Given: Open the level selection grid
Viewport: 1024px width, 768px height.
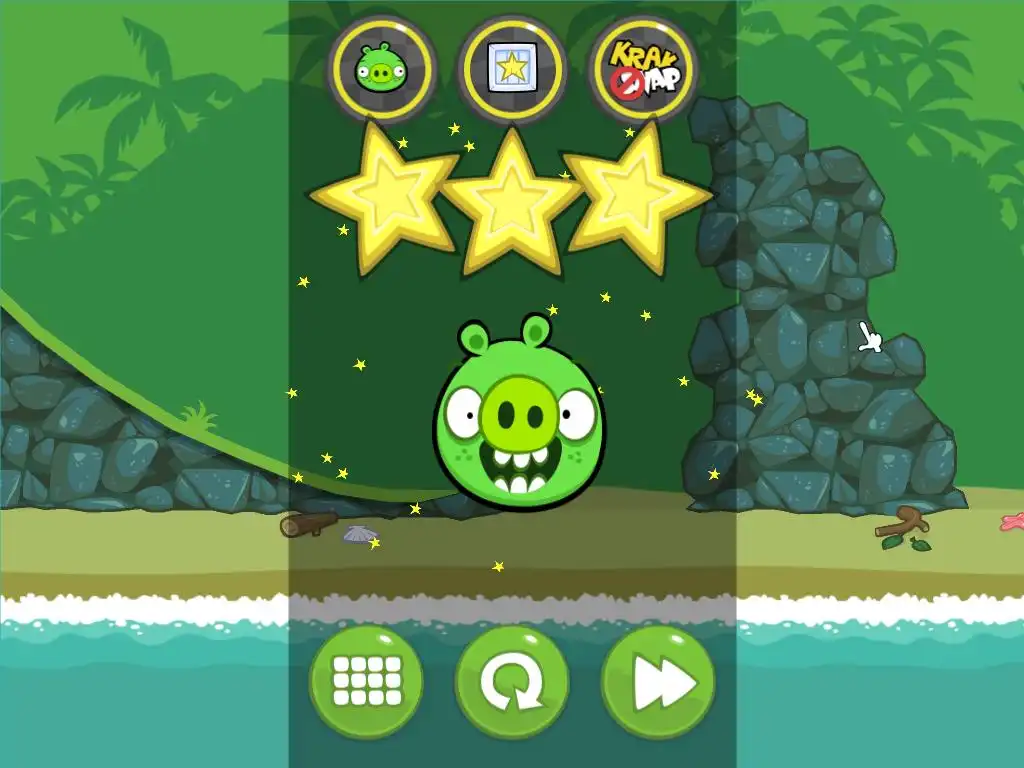Looking at the screenshot, I should pos(366,683).
